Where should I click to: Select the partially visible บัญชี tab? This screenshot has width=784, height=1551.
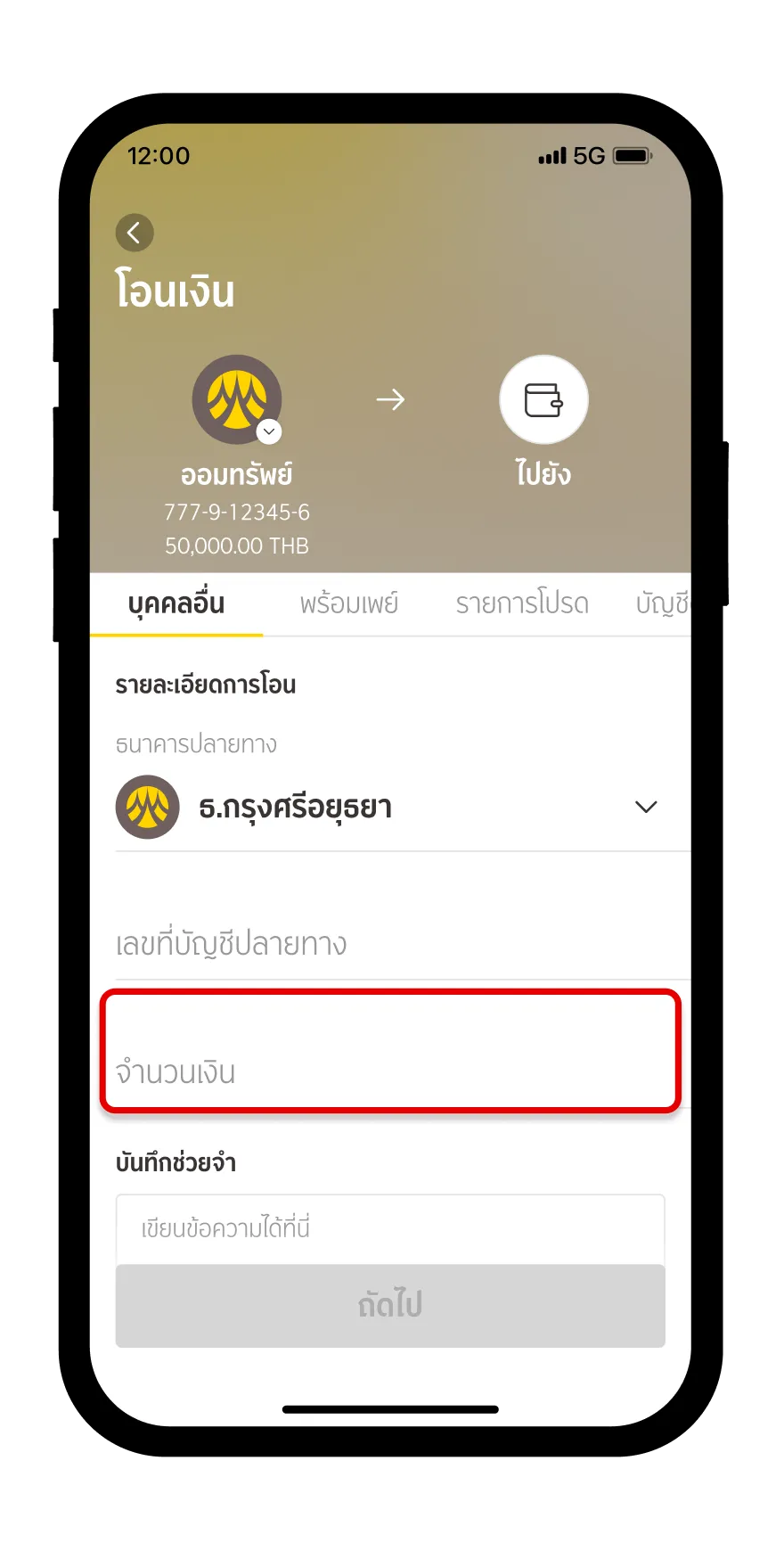pos(662,604)
